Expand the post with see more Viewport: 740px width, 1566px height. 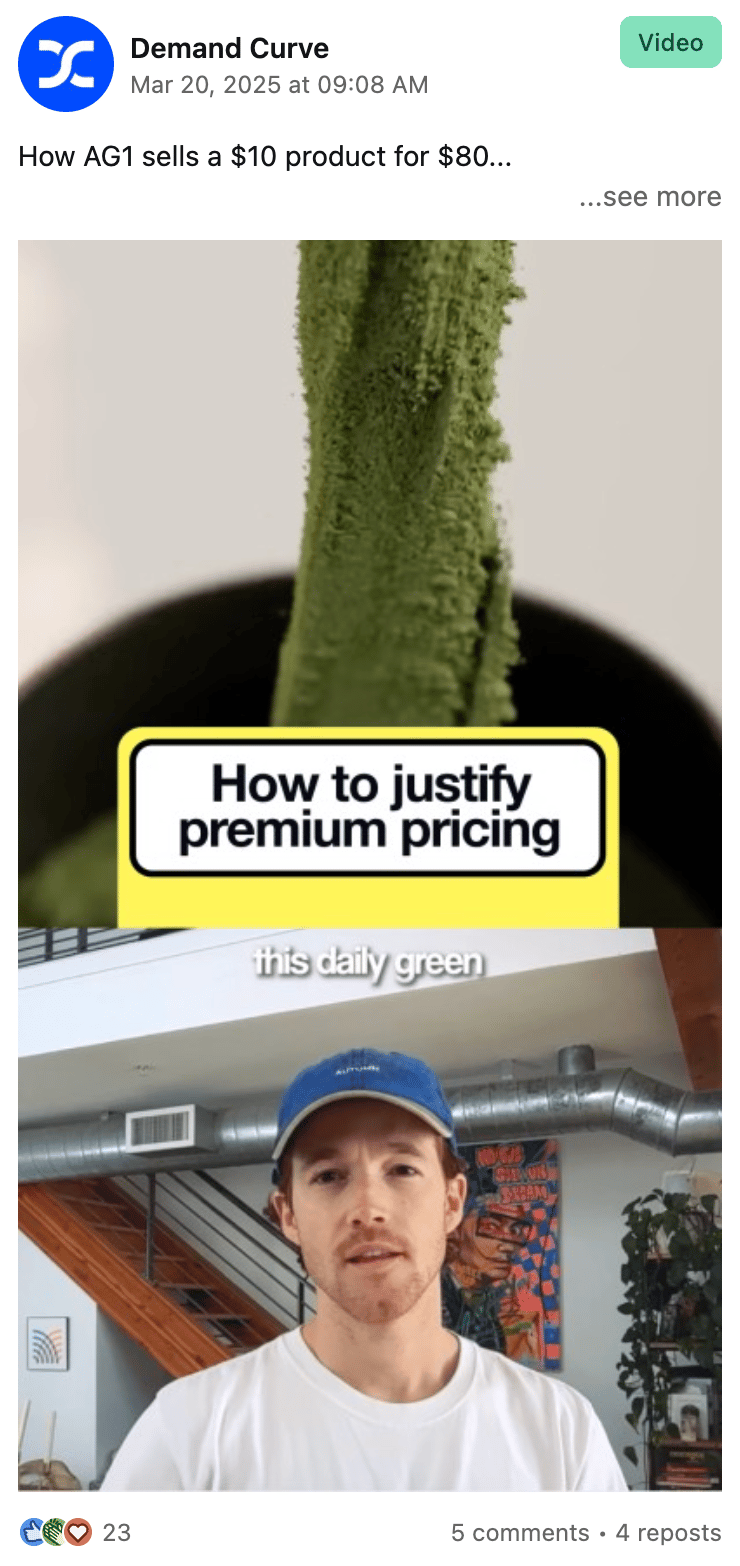(650, 197)
